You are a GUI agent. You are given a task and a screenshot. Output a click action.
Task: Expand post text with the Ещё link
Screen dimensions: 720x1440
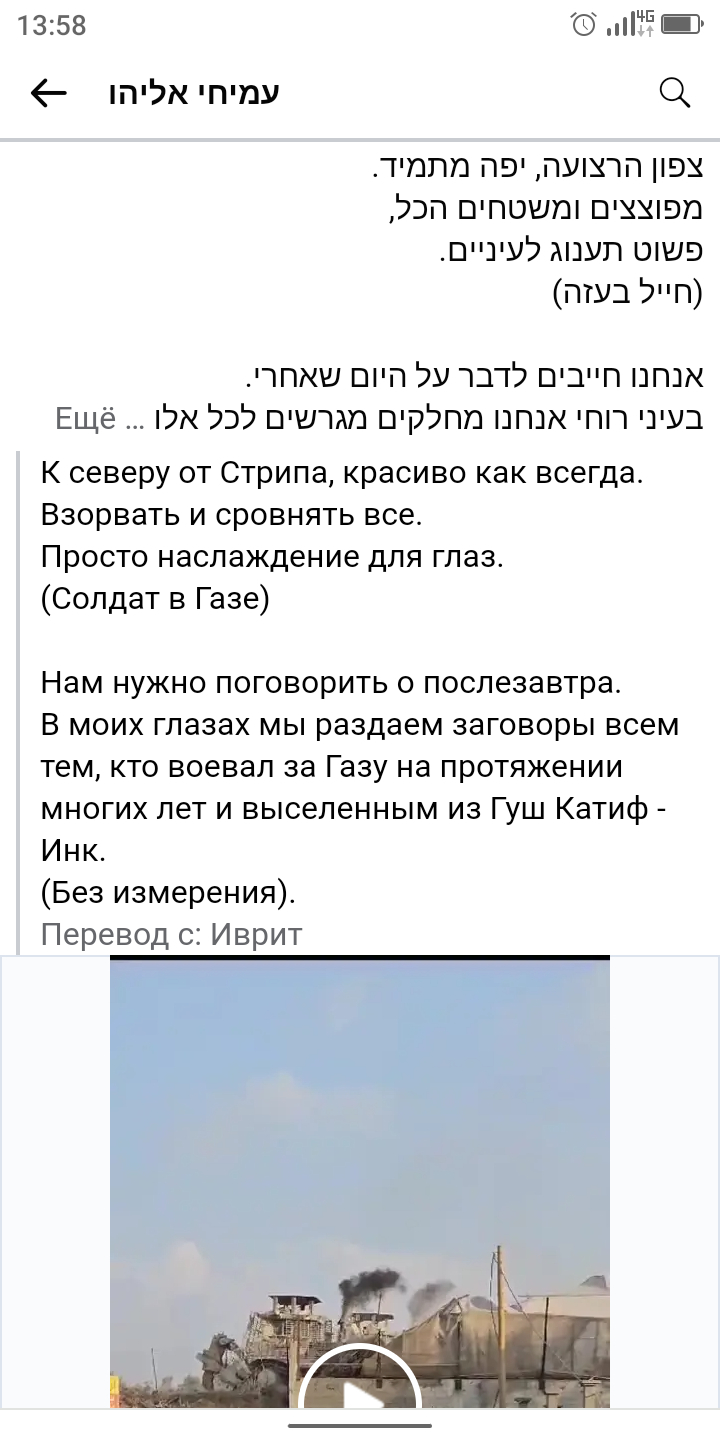86,418
